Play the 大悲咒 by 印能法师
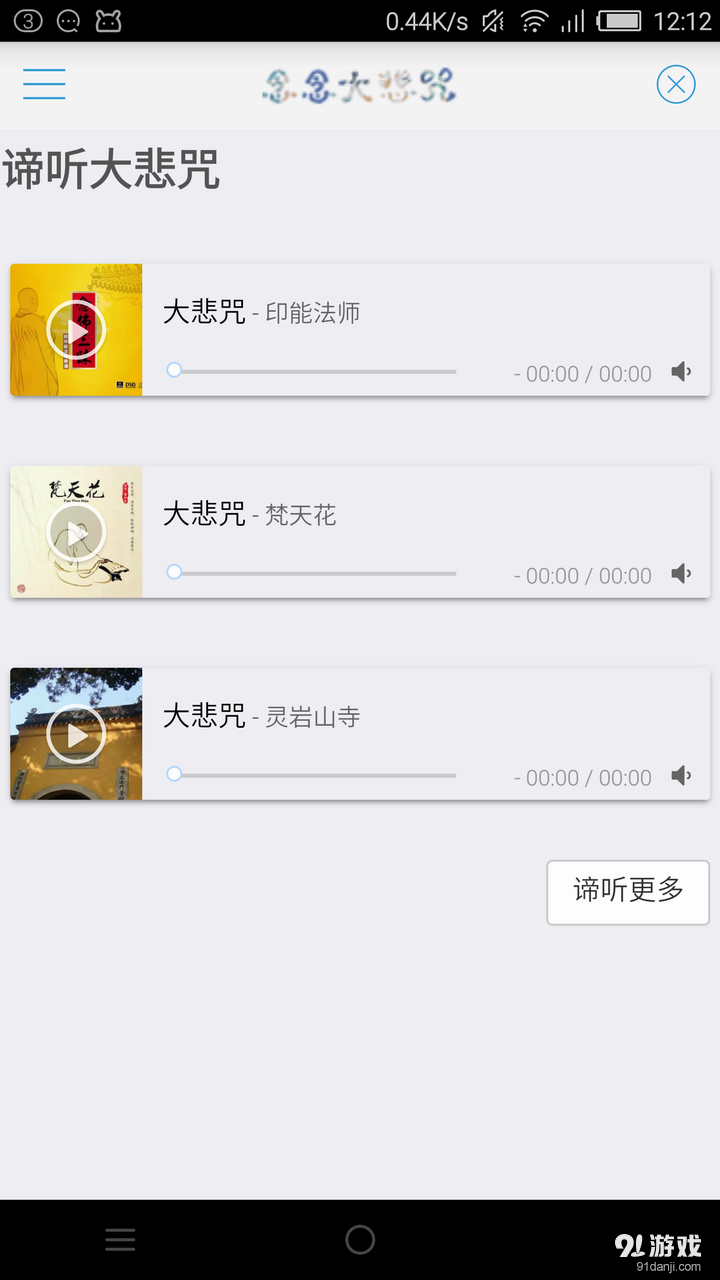 76,330
